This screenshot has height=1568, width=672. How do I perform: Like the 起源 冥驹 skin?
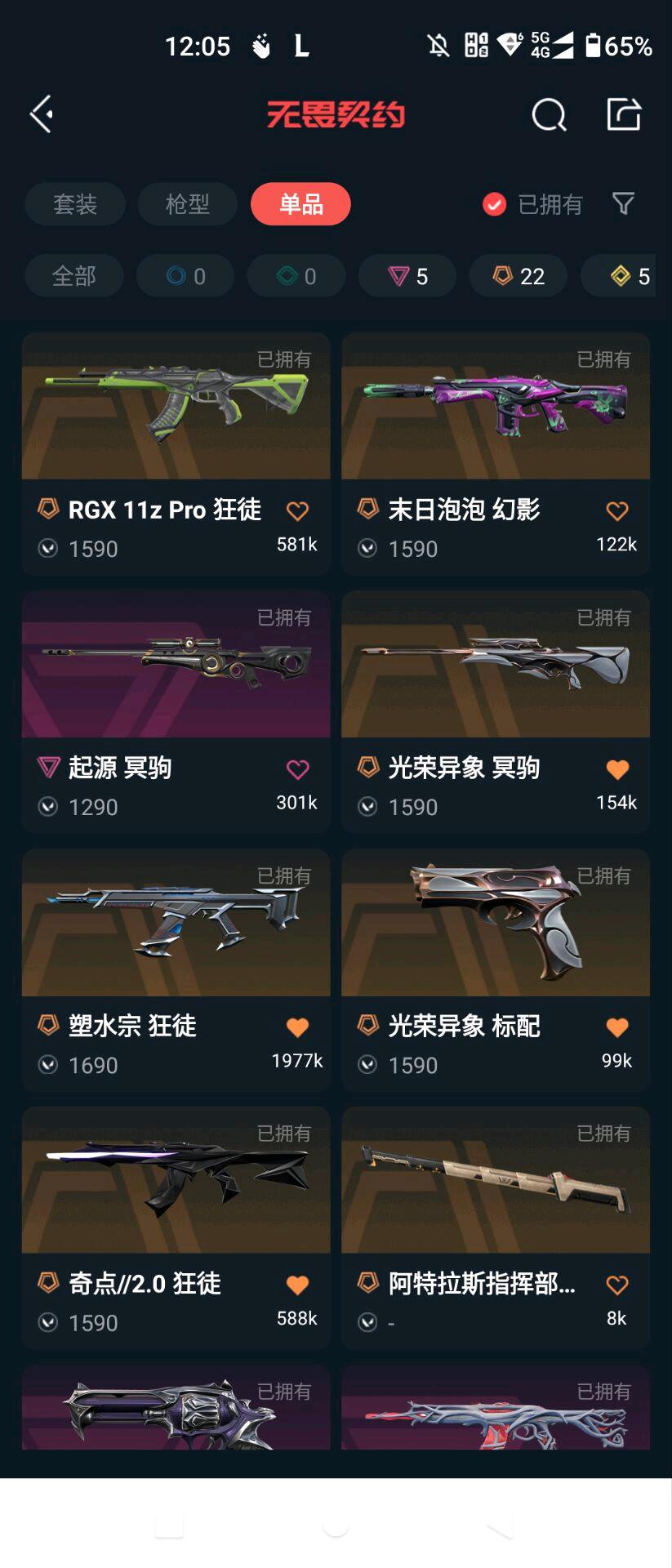[298, 769]
